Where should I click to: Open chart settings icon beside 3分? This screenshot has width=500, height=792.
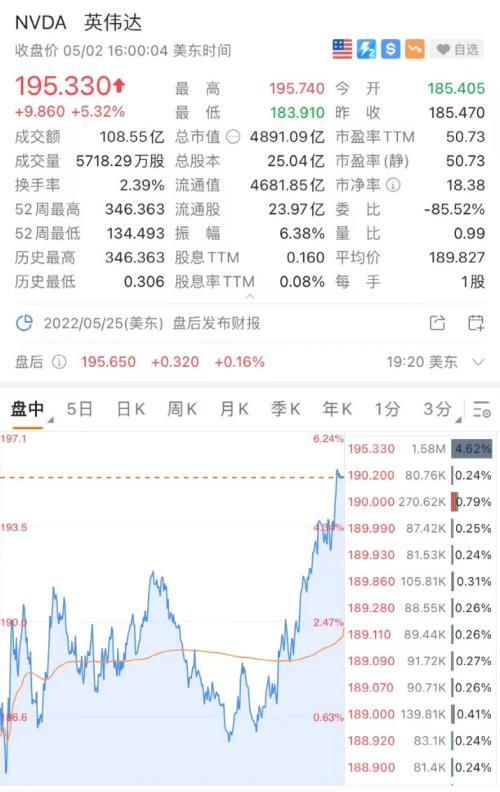point(481,409)
